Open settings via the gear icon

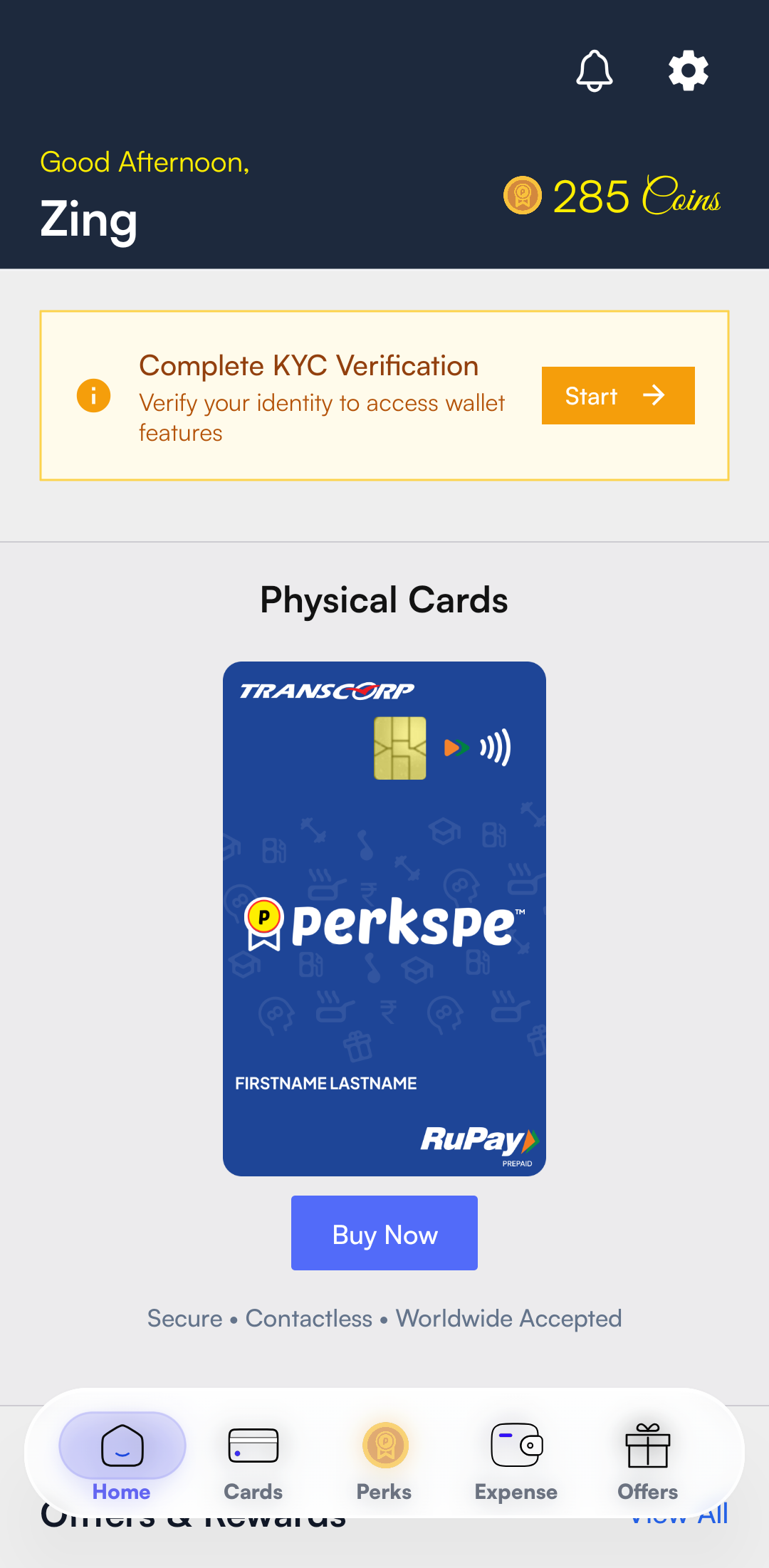[688, 70]
